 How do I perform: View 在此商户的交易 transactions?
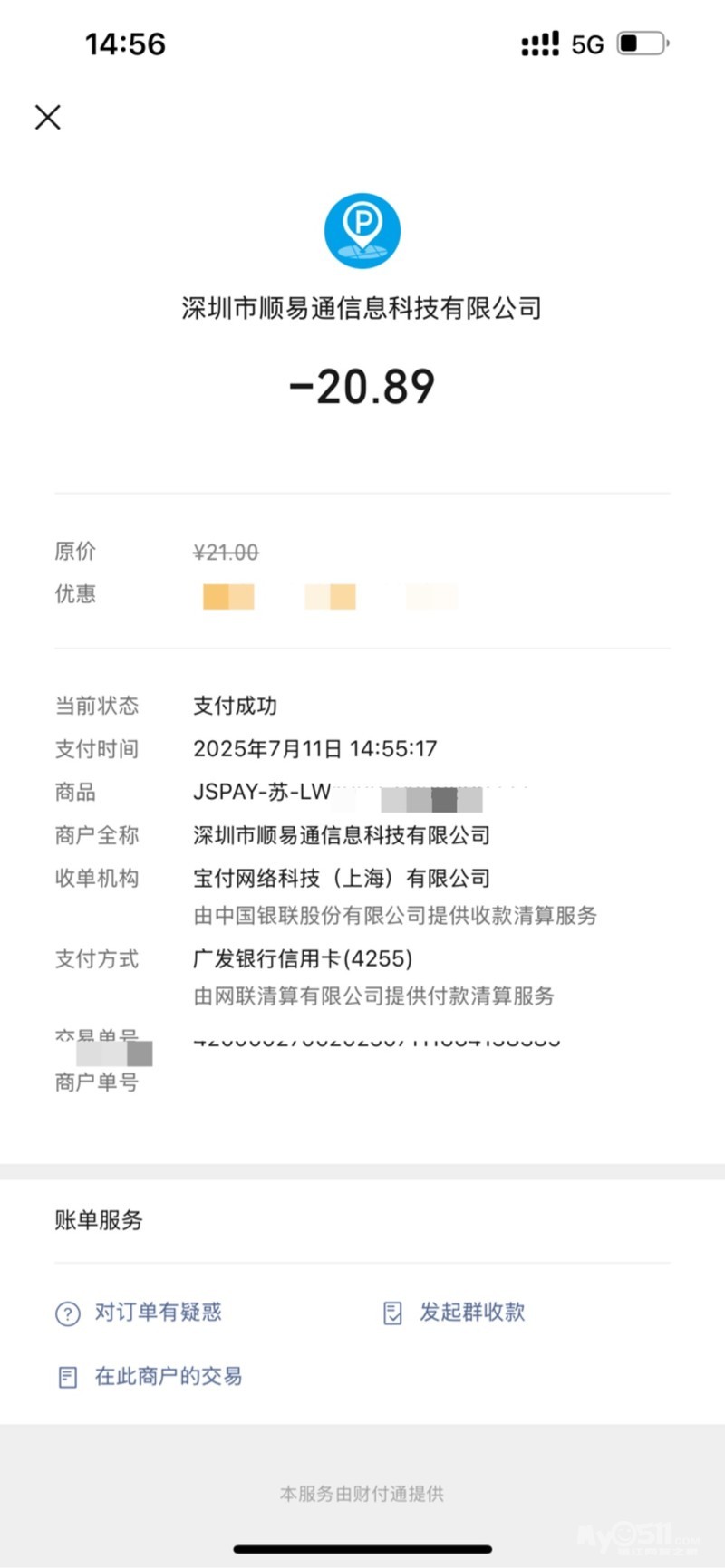point(150,1377)
